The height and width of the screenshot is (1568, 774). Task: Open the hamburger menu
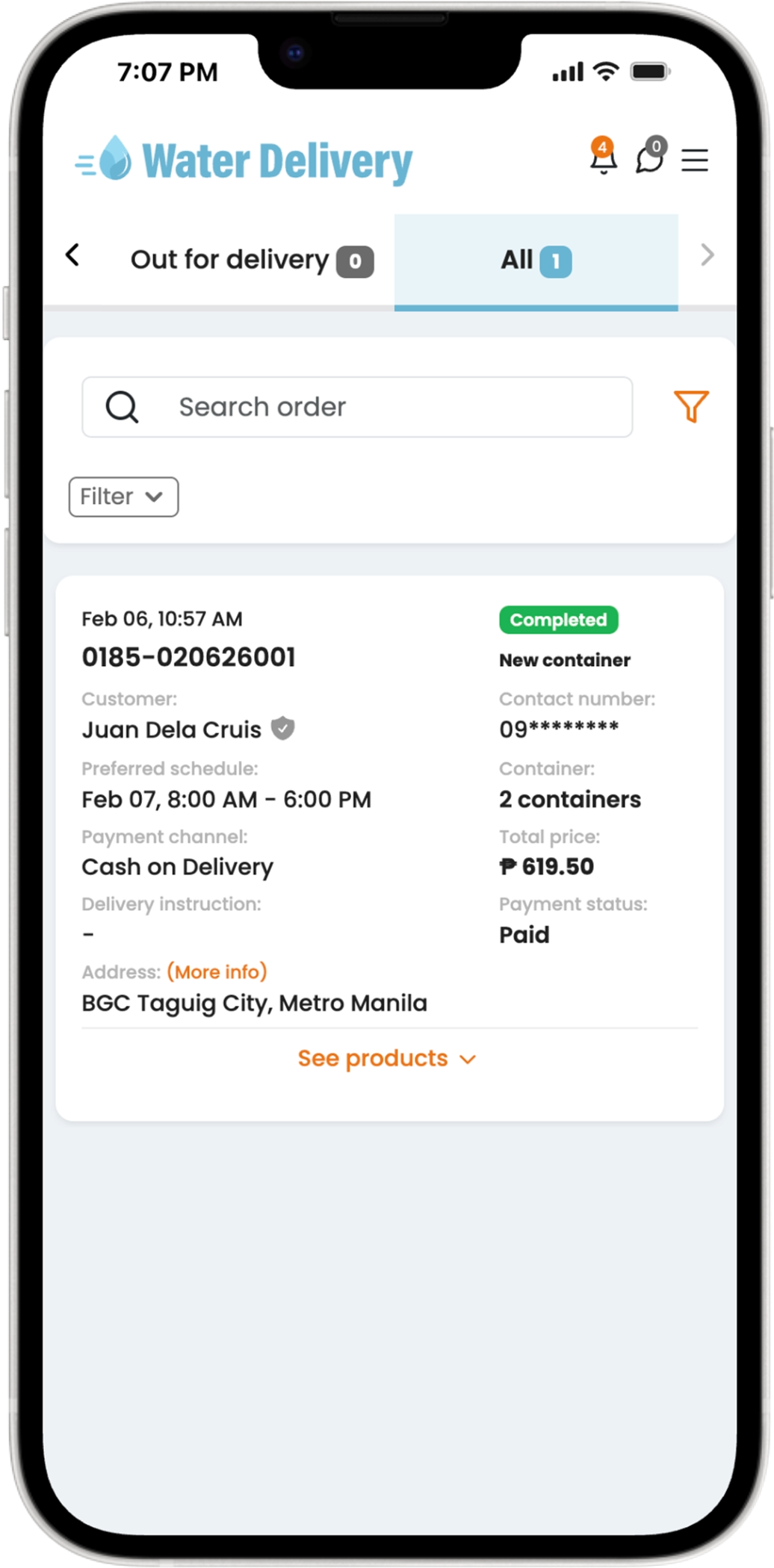click(694, 160)
